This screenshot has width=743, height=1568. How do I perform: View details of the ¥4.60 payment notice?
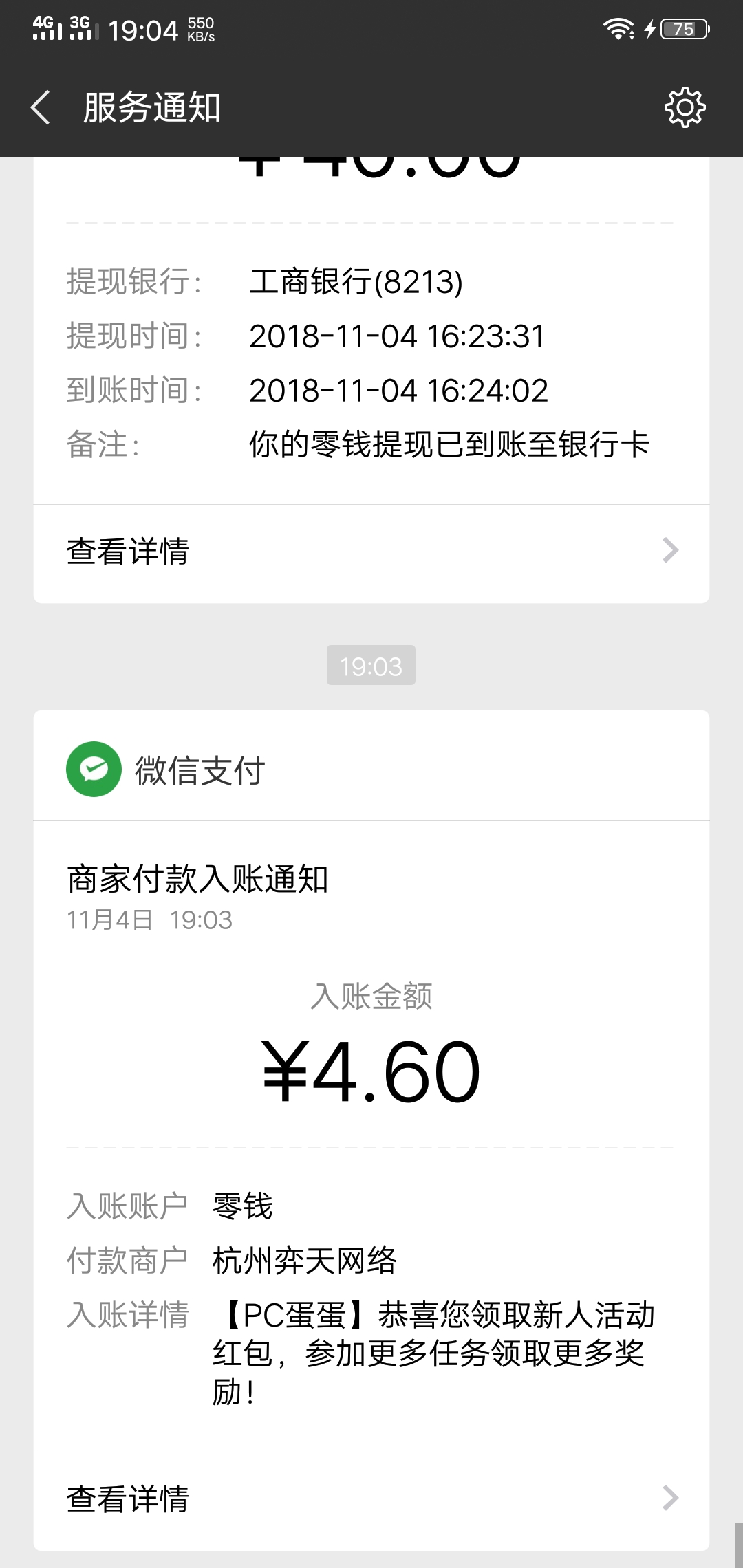click(371, 1499)
